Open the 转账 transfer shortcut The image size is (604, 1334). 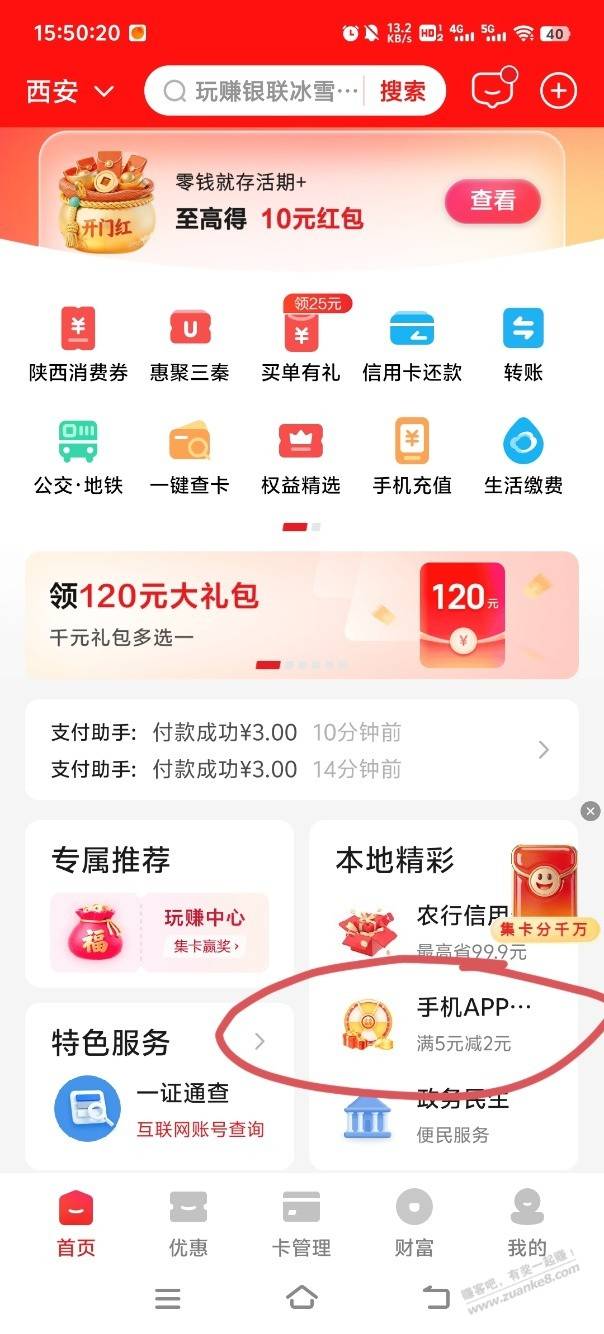click(523, 345)
